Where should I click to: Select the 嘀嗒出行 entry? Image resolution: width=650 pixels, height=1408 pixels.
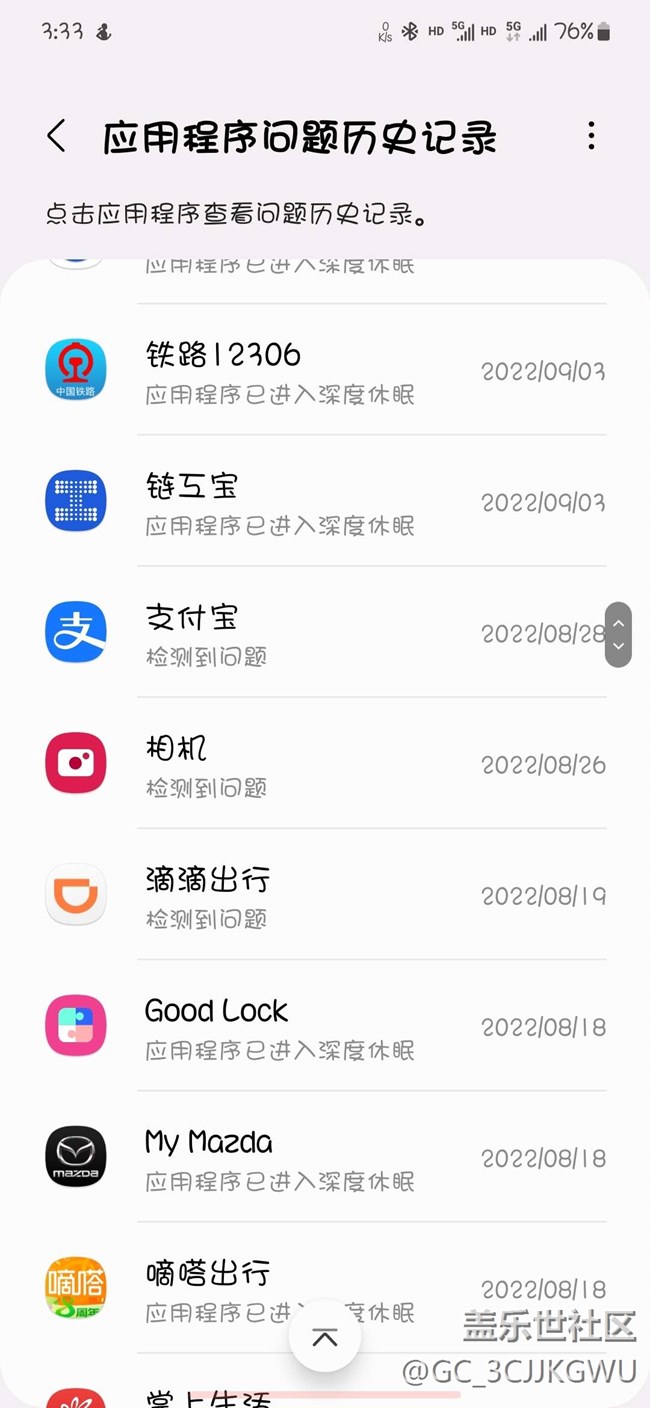tap(325, 1287)
